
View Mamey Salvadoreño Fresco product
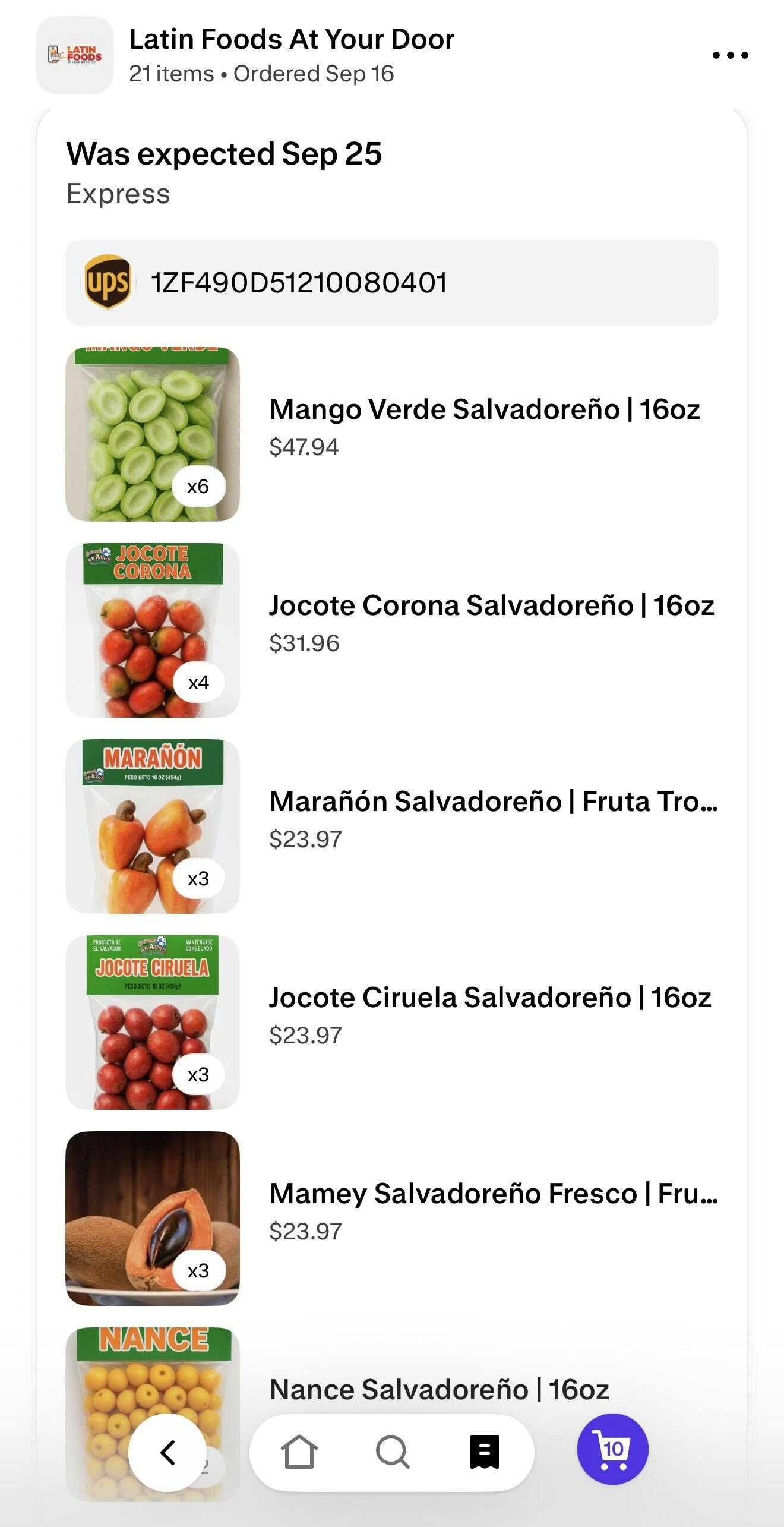pyautogui.click(x=493, y=1194)
